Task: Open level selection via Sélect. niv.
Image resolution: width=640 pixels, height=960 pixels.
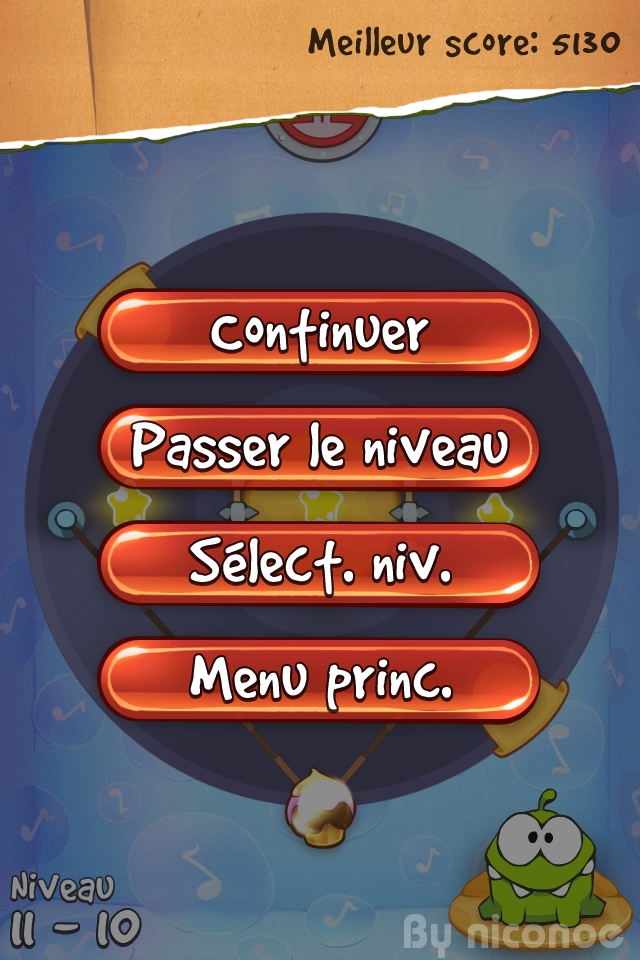Action: tap(319, 564)
